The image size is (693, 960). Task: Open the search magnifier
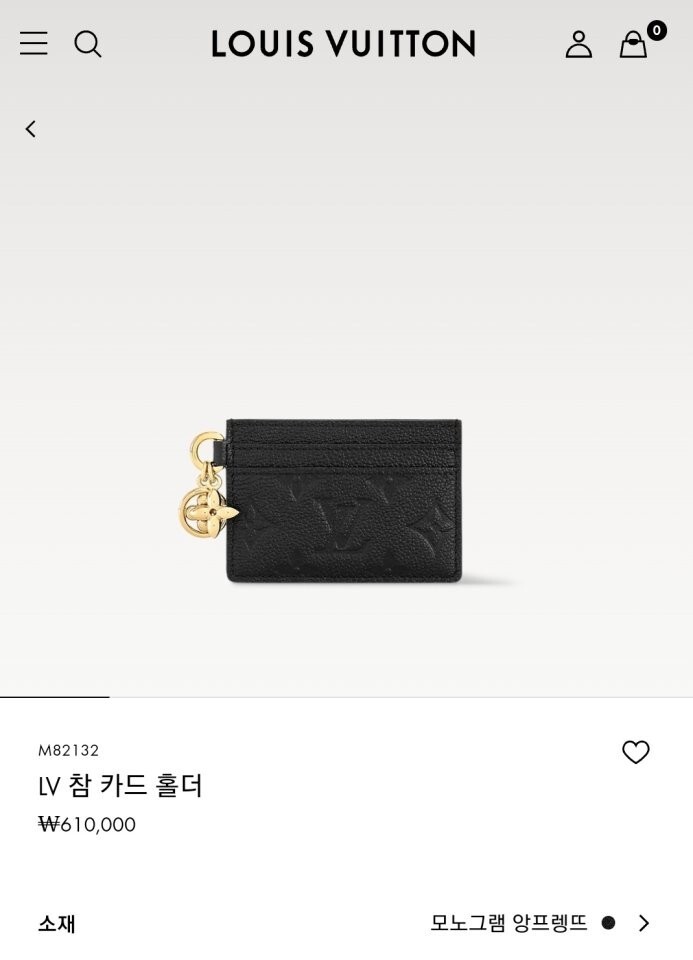[x=88, y=44]
